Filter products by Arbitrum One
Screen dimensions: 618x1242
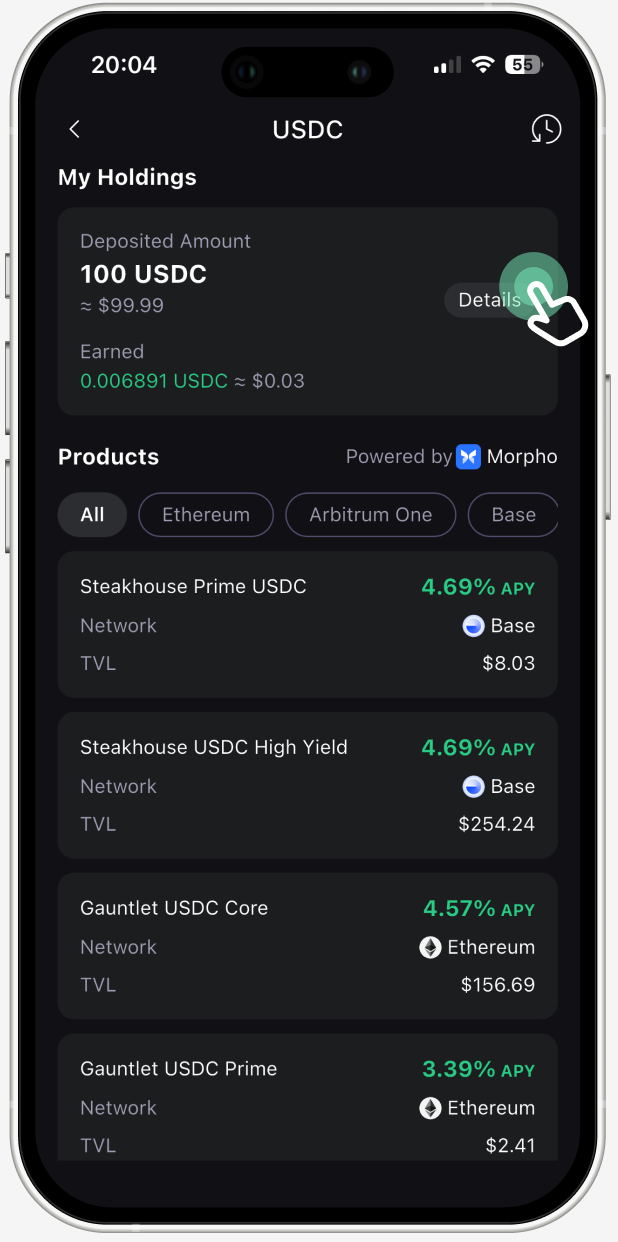click(x=371, y=515)
